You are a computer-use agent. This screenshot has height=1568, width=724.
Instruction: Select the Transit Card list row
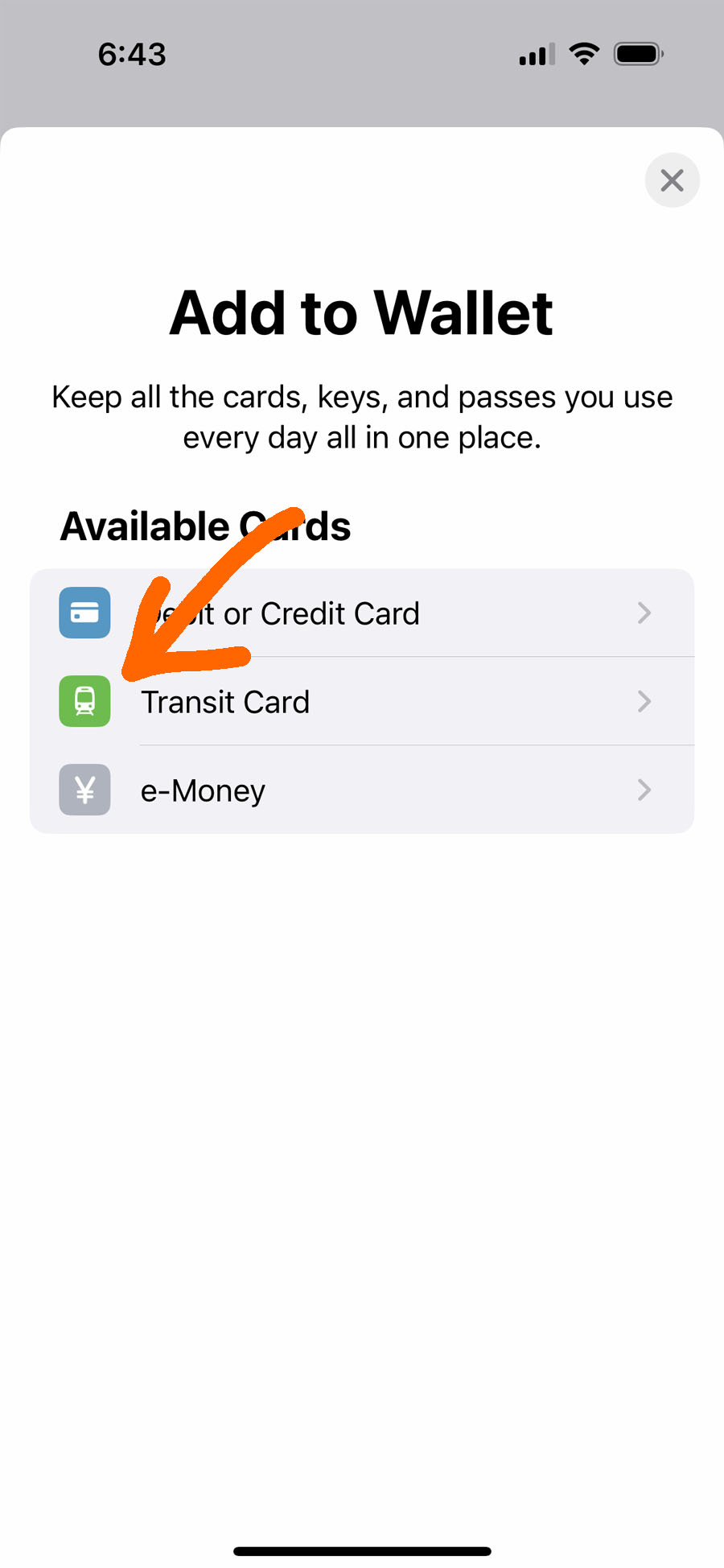click(x=362, y=702)
